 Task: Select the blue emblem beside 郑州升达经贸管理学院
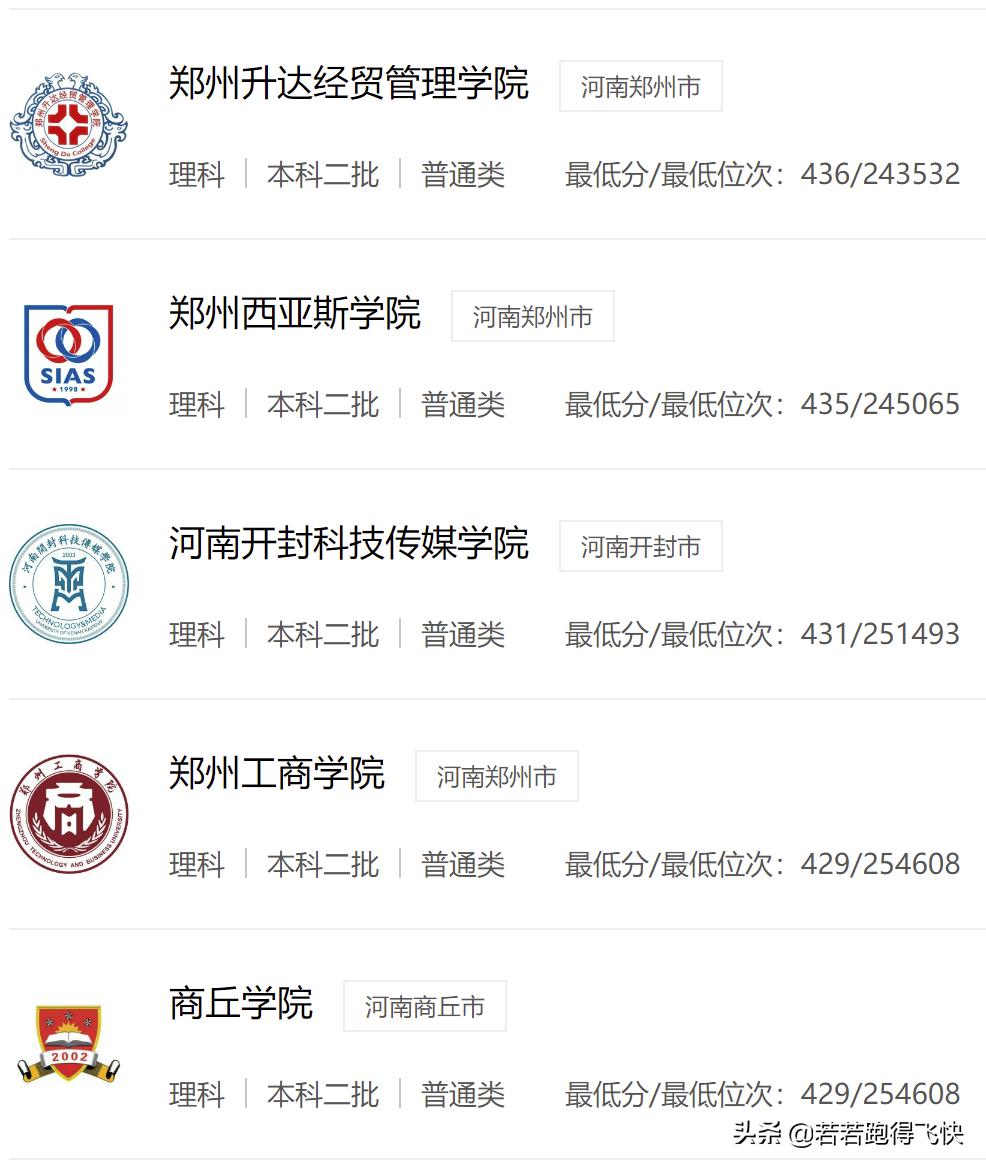(x=67, y=115)
